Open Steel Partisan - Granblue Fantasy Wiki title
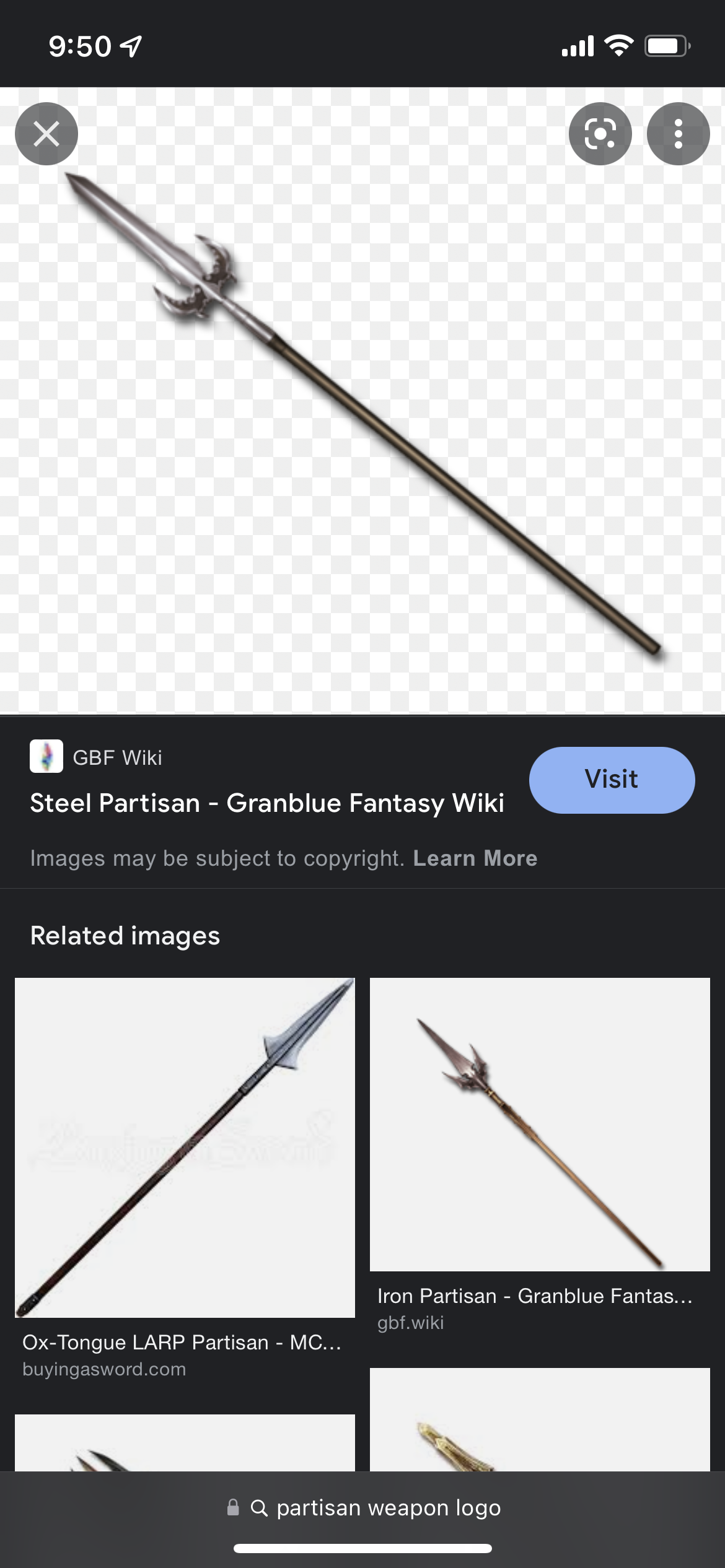This screenshot has width=725, height=1568. click(x=267, y=803)
